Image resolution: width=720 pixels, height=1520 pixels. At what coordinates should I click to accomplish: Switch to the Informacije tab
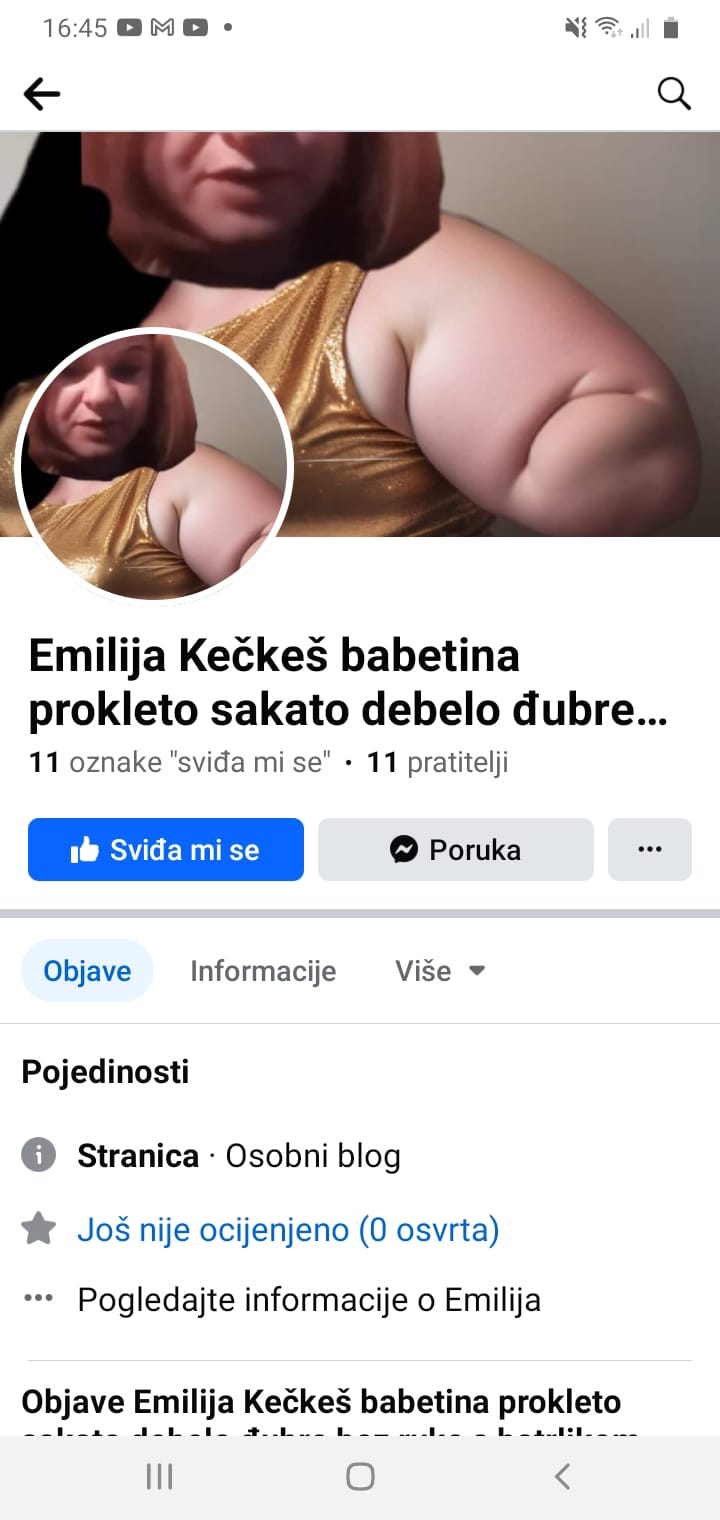click(263, 971)
